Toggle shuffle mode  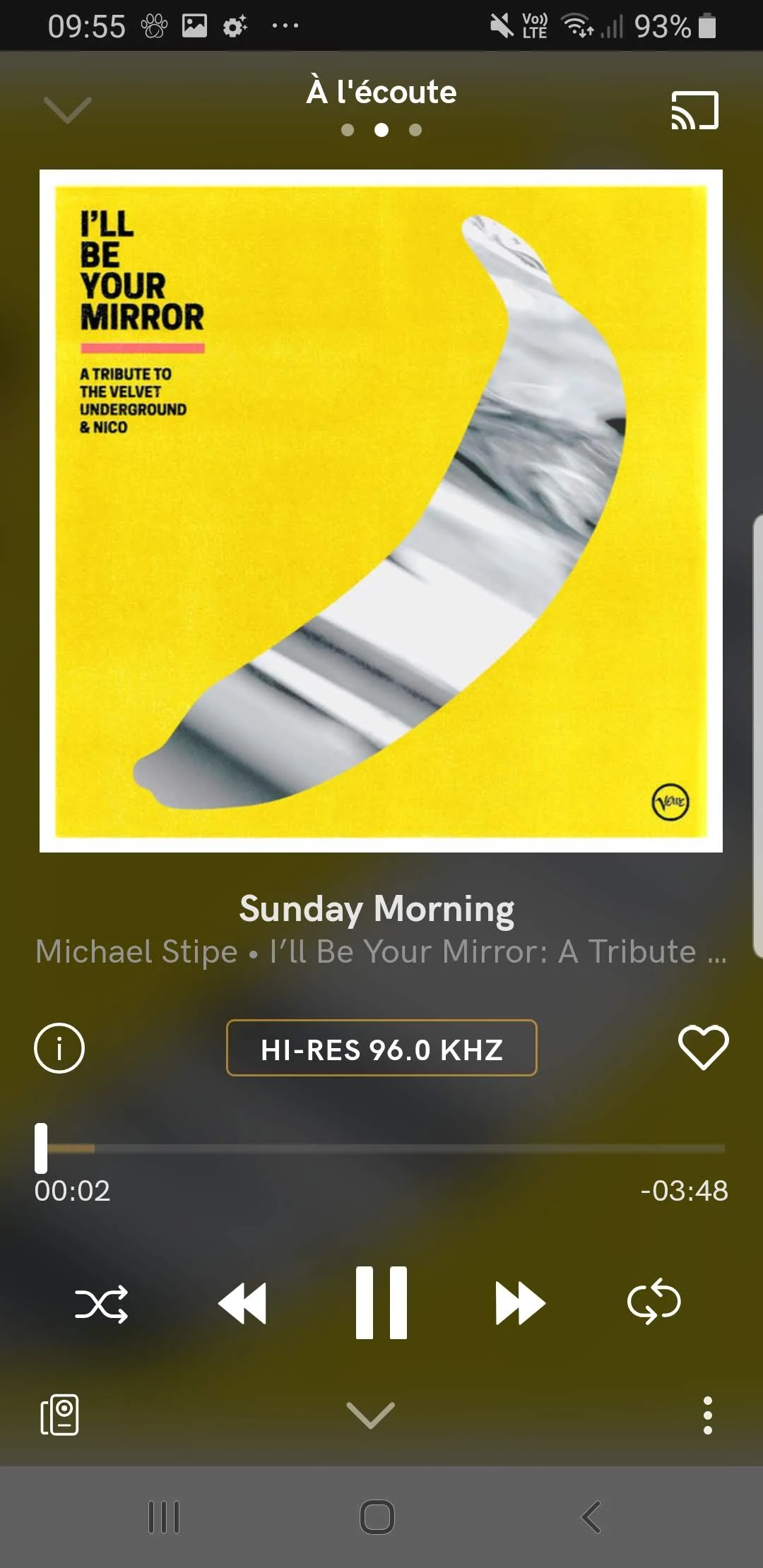point(102,1303)
